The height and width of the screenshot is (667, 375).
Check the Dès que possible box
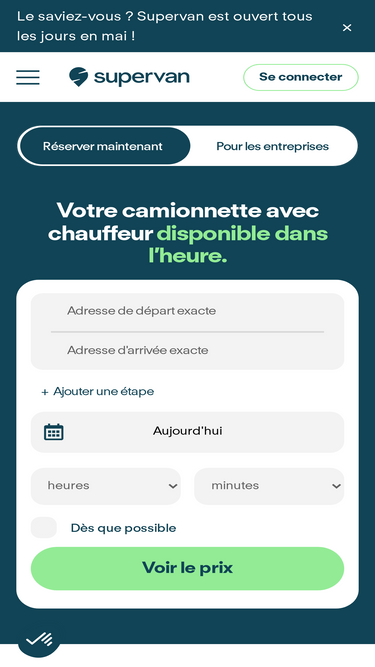pyautogui.click(x=44, y=528)
